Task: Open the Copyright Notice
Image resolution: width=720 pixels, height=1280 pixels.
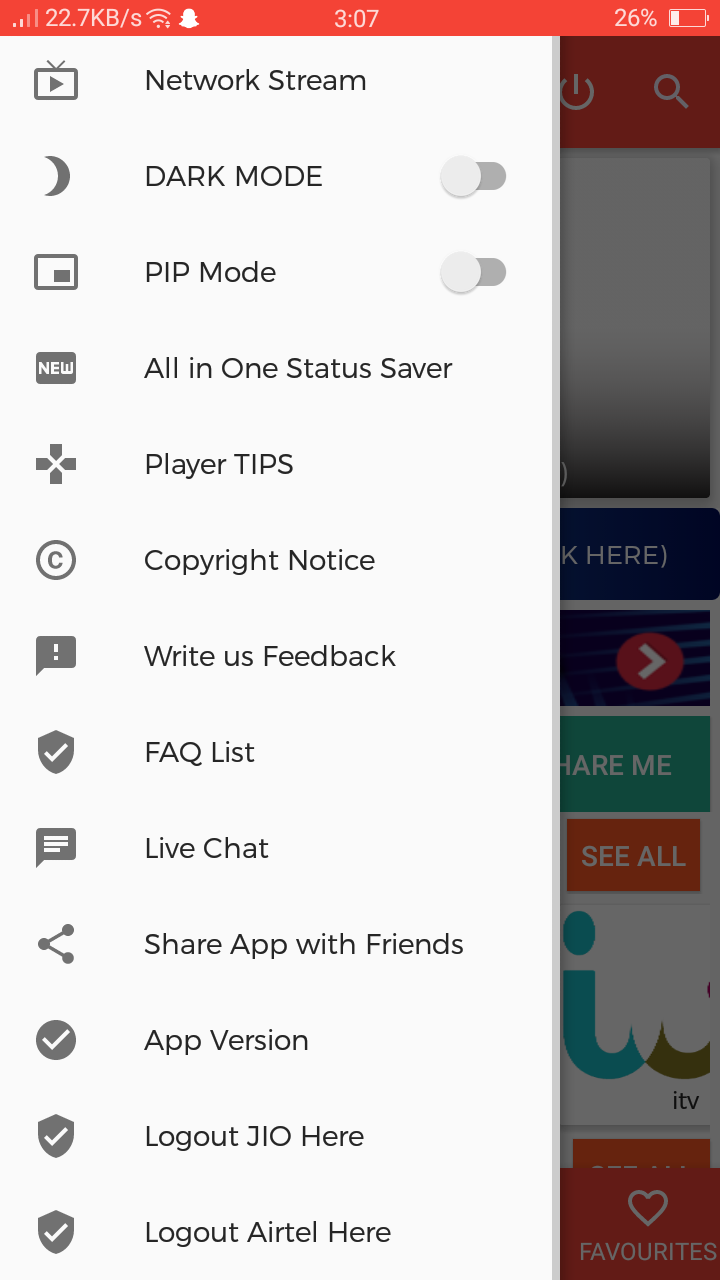Action: click(x=259, y=561)
